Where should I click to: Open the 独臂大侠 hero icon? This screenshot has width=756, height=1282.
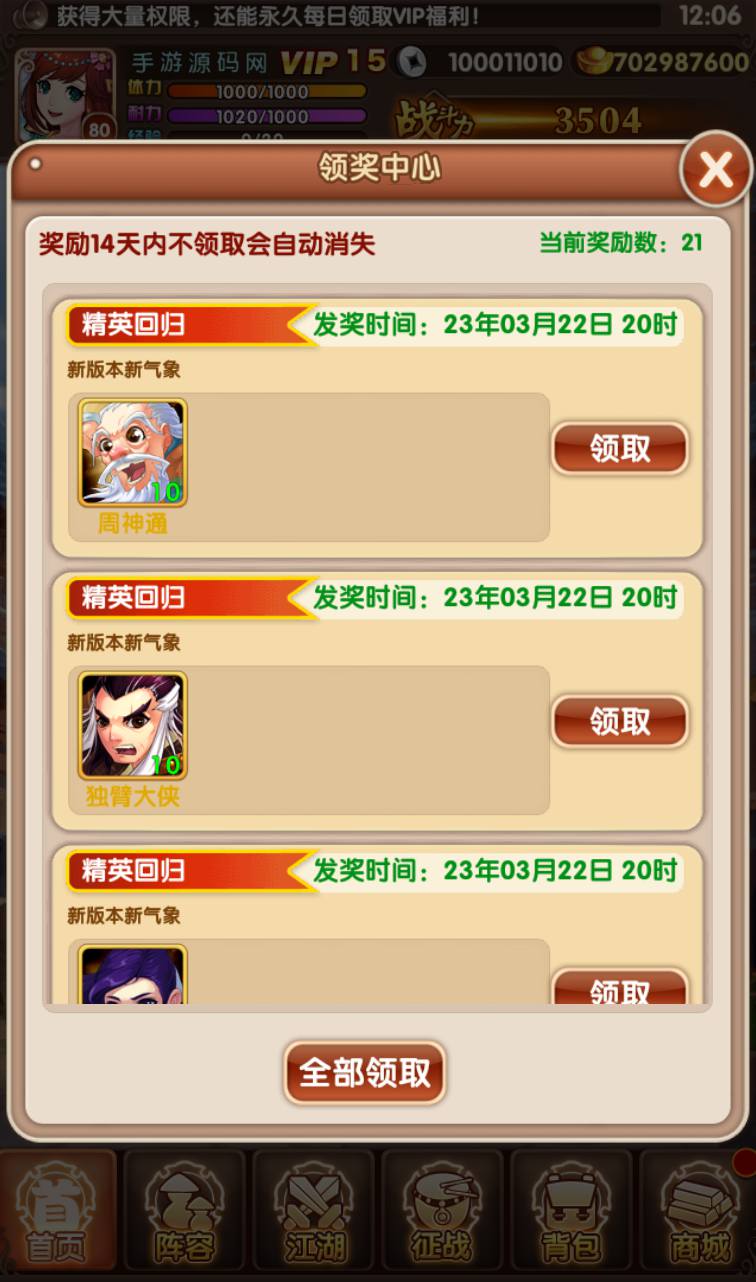(133, 726)
